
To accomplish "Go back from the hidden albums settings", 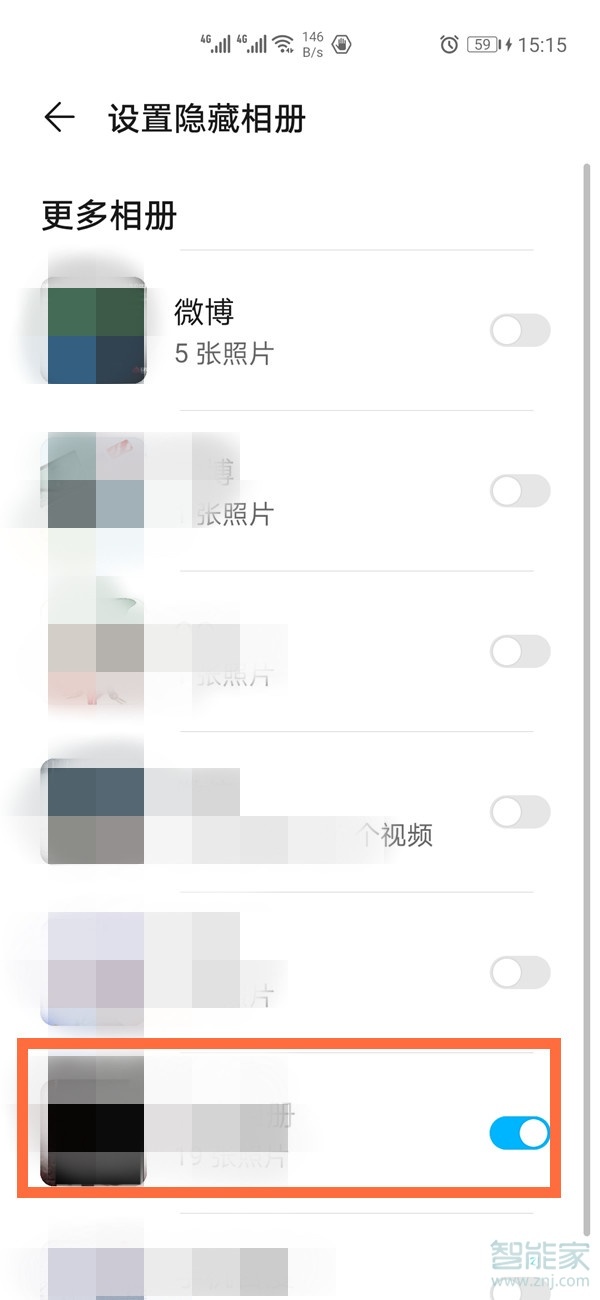I will pyautogui.click(x=59, y=118).
